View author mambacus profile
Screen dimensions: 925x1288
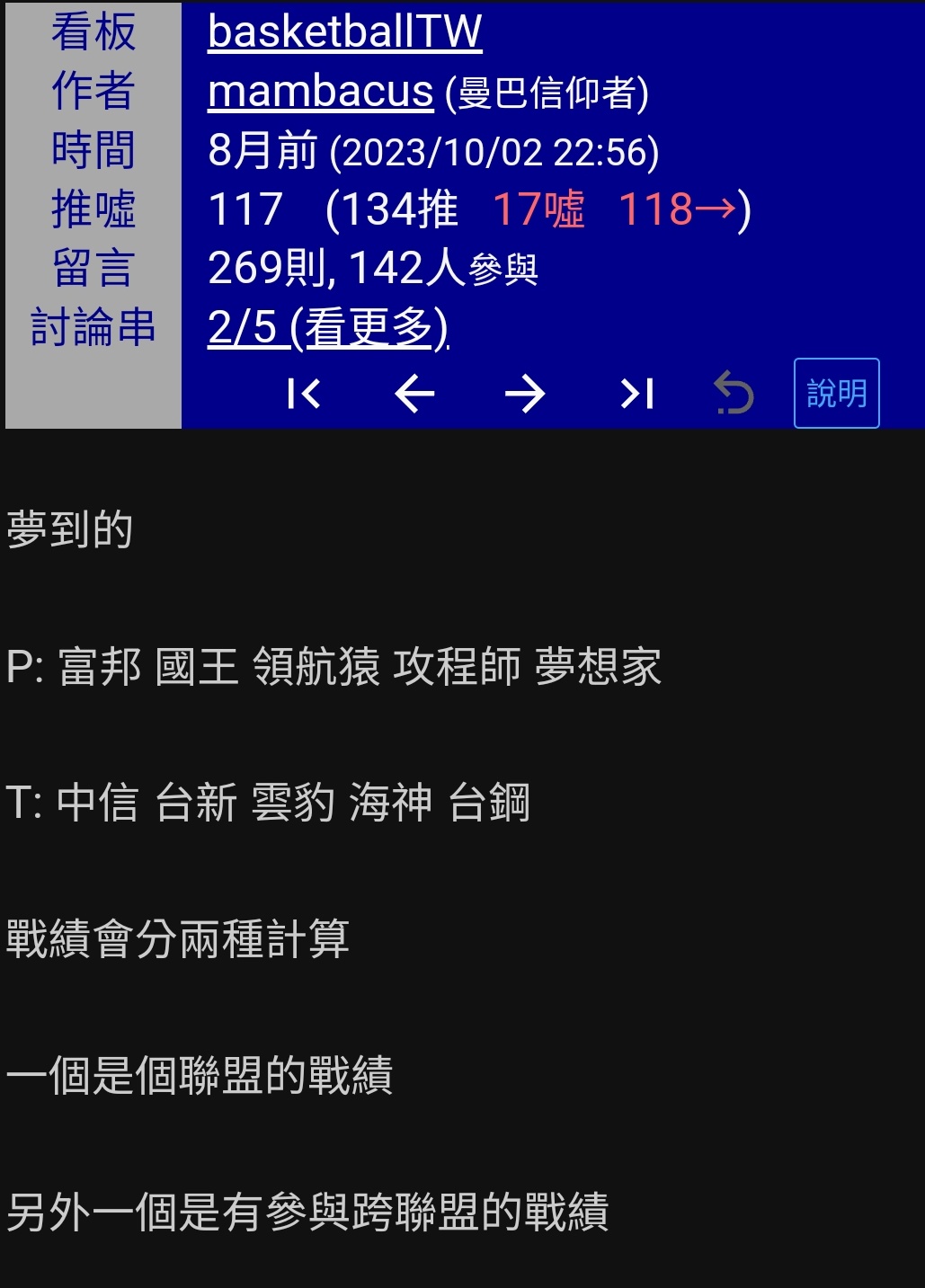point(320,92)
